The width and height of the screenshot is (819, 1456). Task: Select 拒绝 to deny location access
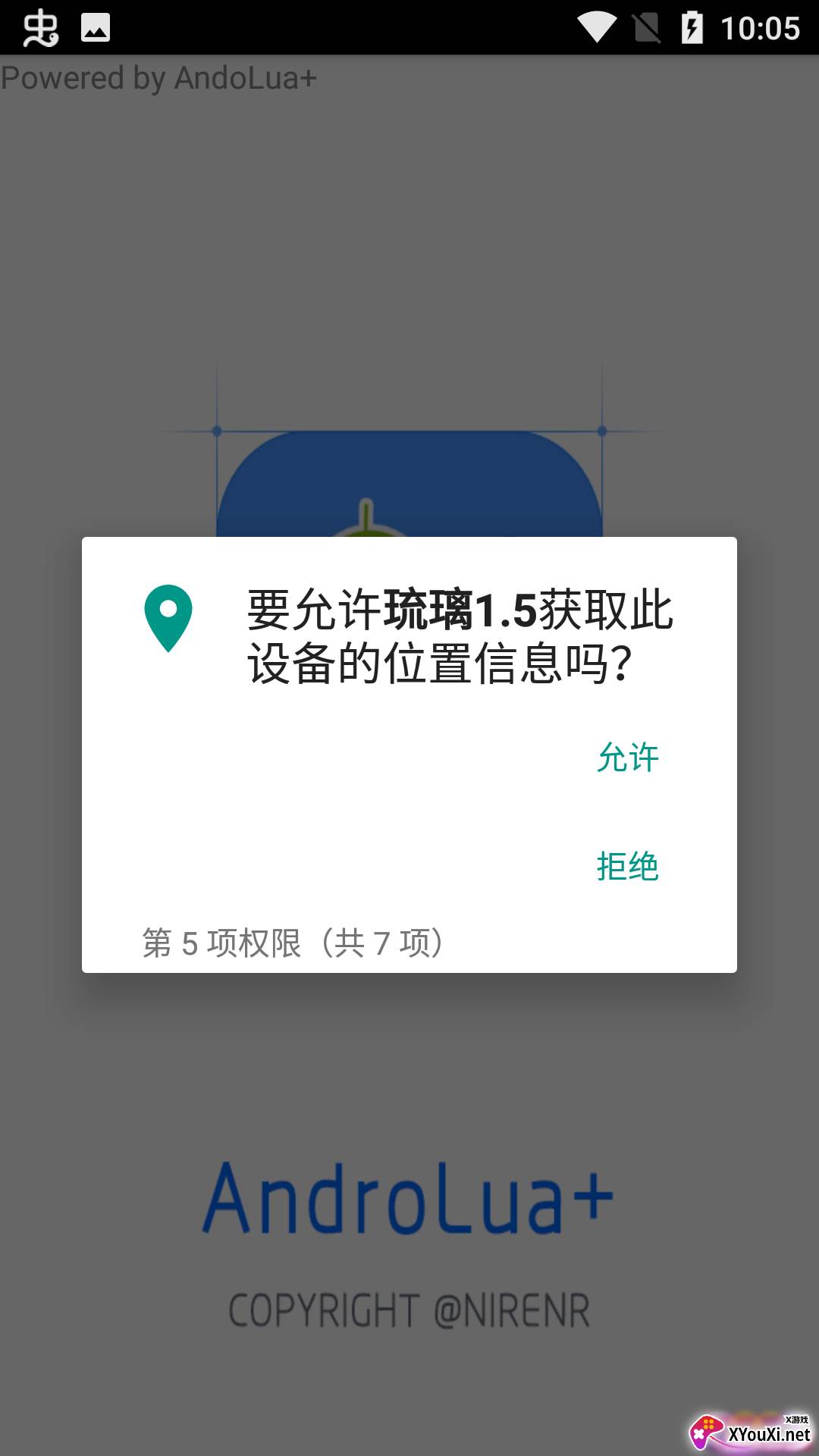627,866
